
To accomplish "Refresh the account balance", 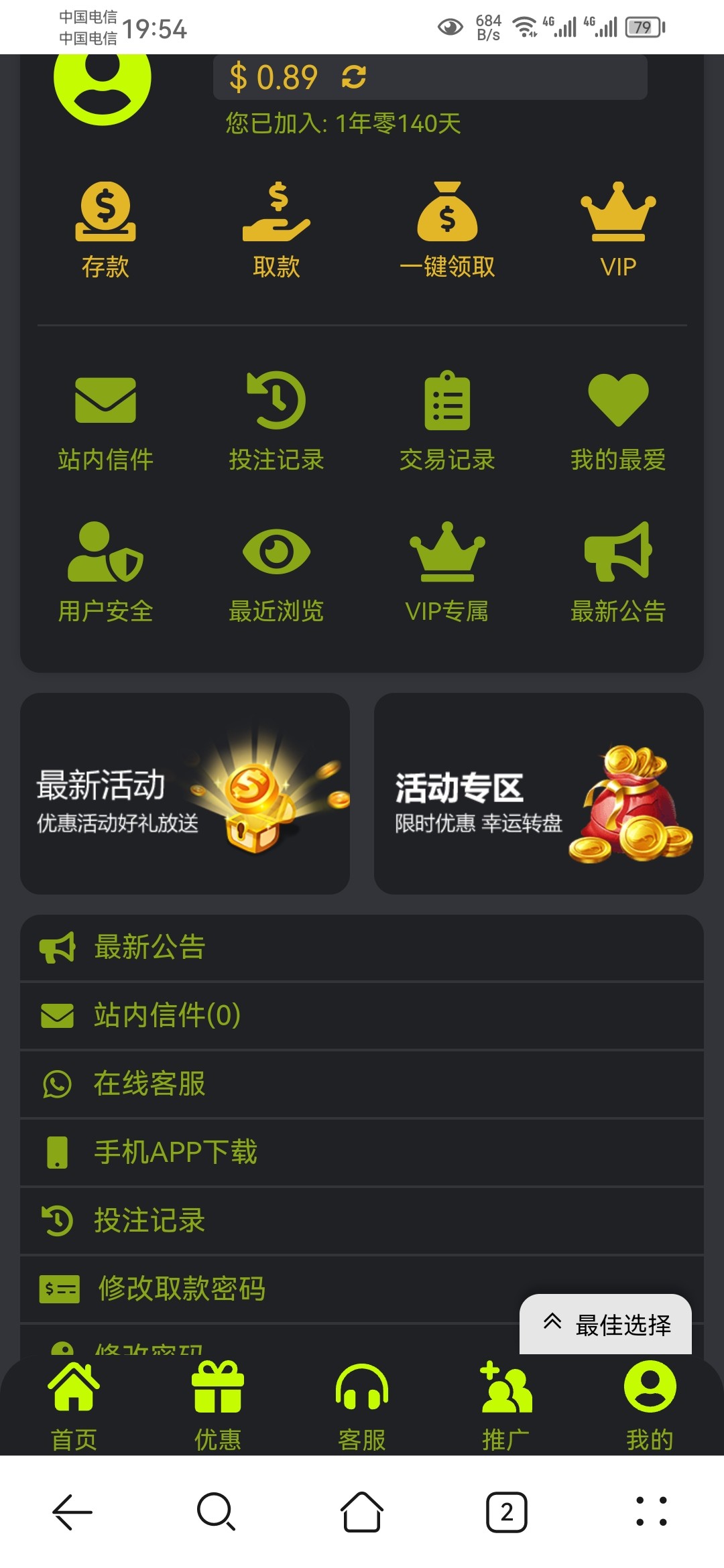I will 354,77.
